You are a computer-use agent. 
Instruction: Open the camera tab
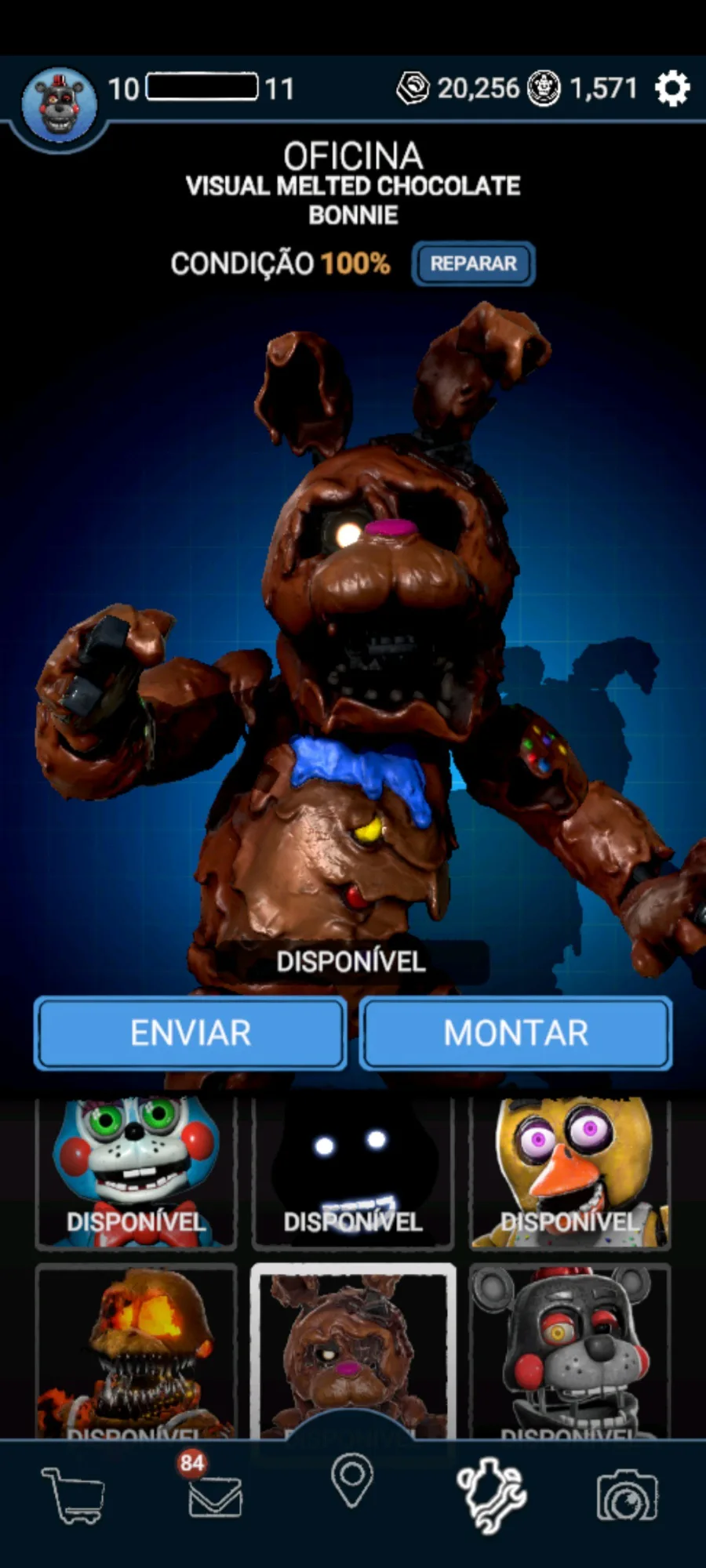[627, 1495]
